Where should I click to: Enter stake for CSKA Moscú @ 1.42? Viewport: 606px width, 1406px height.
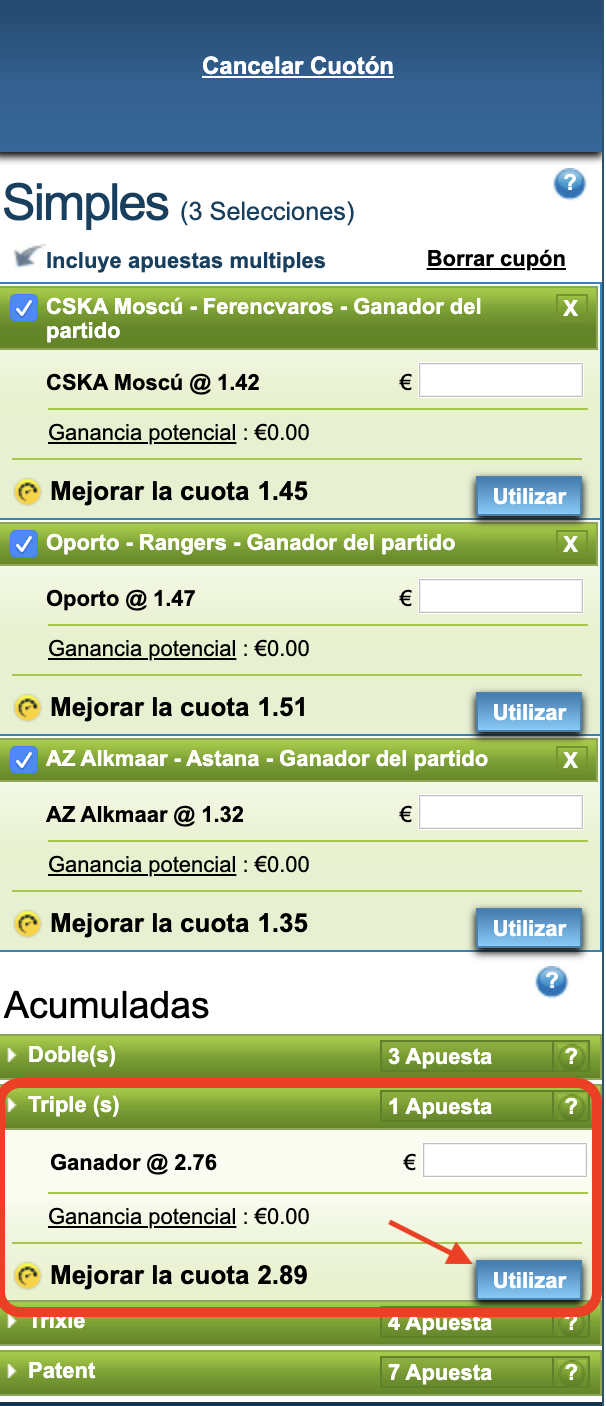(x=500, y=380)
